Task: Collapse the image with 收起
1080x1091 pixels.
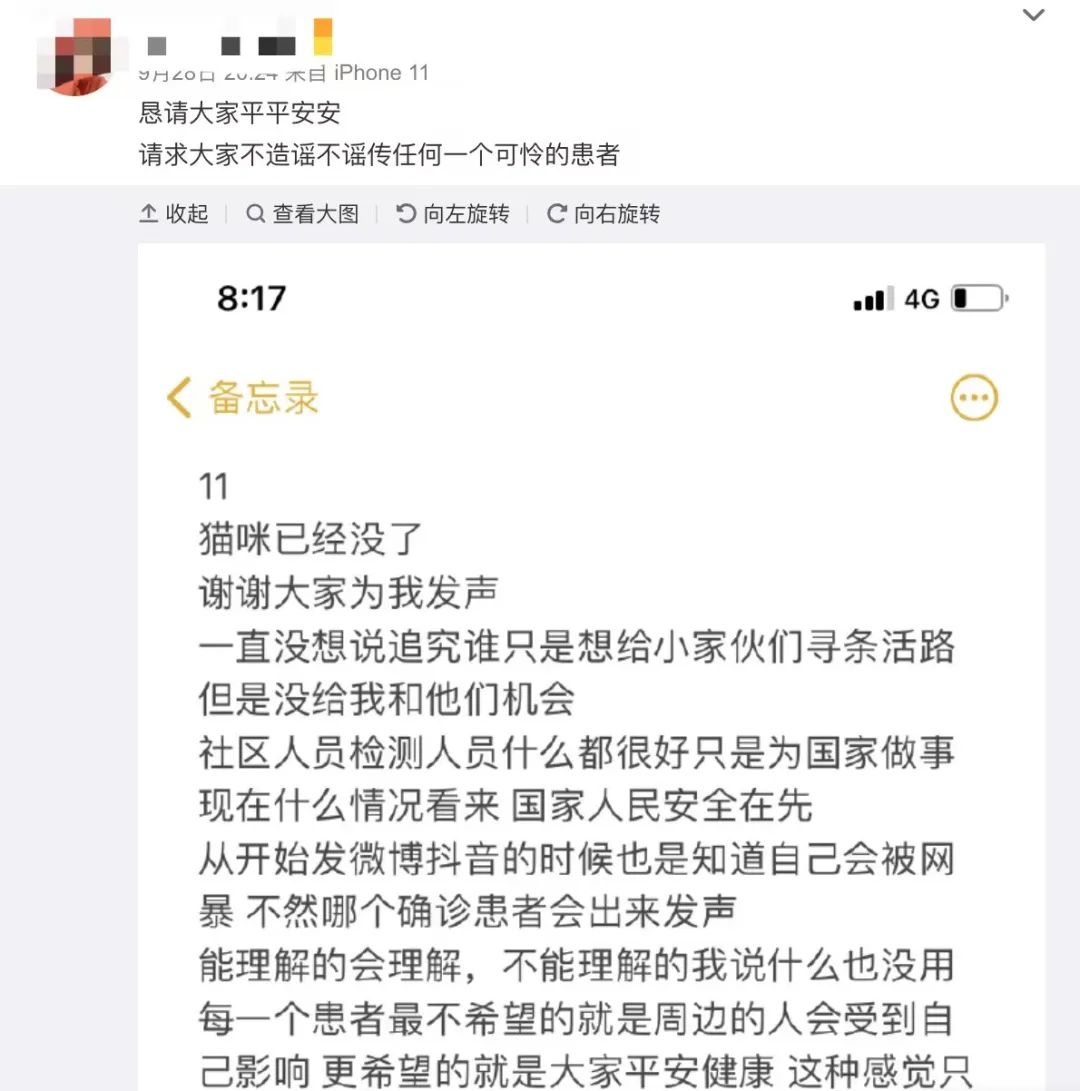Action: click(174, 214)
